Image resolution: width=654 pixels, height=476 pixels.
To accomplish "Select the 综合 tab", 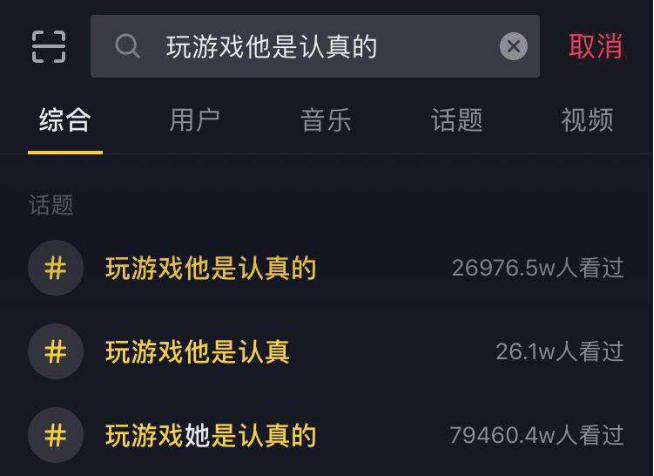I will pyautogui.click(x=65, y=121).
